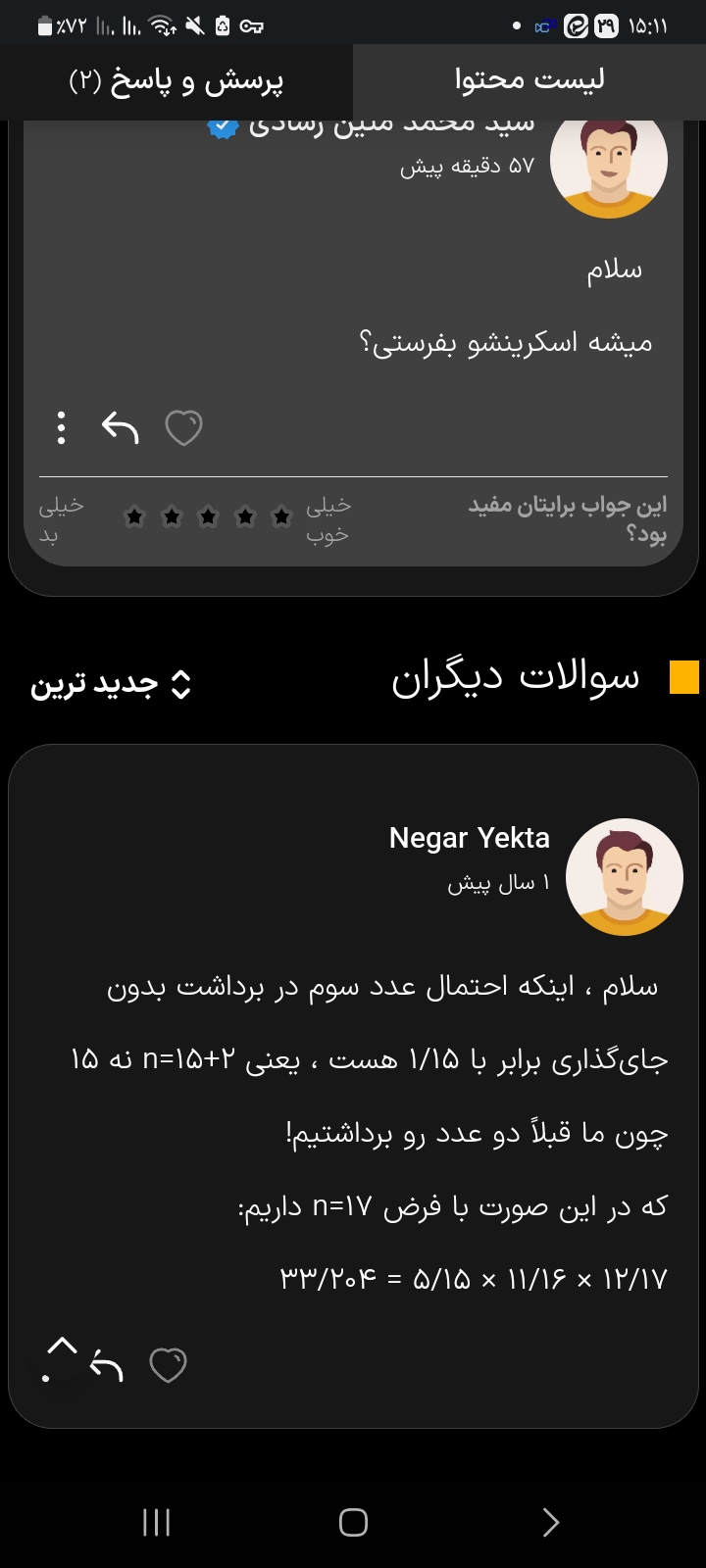
Task: Tap the system home button
Action: (353, 1522)
